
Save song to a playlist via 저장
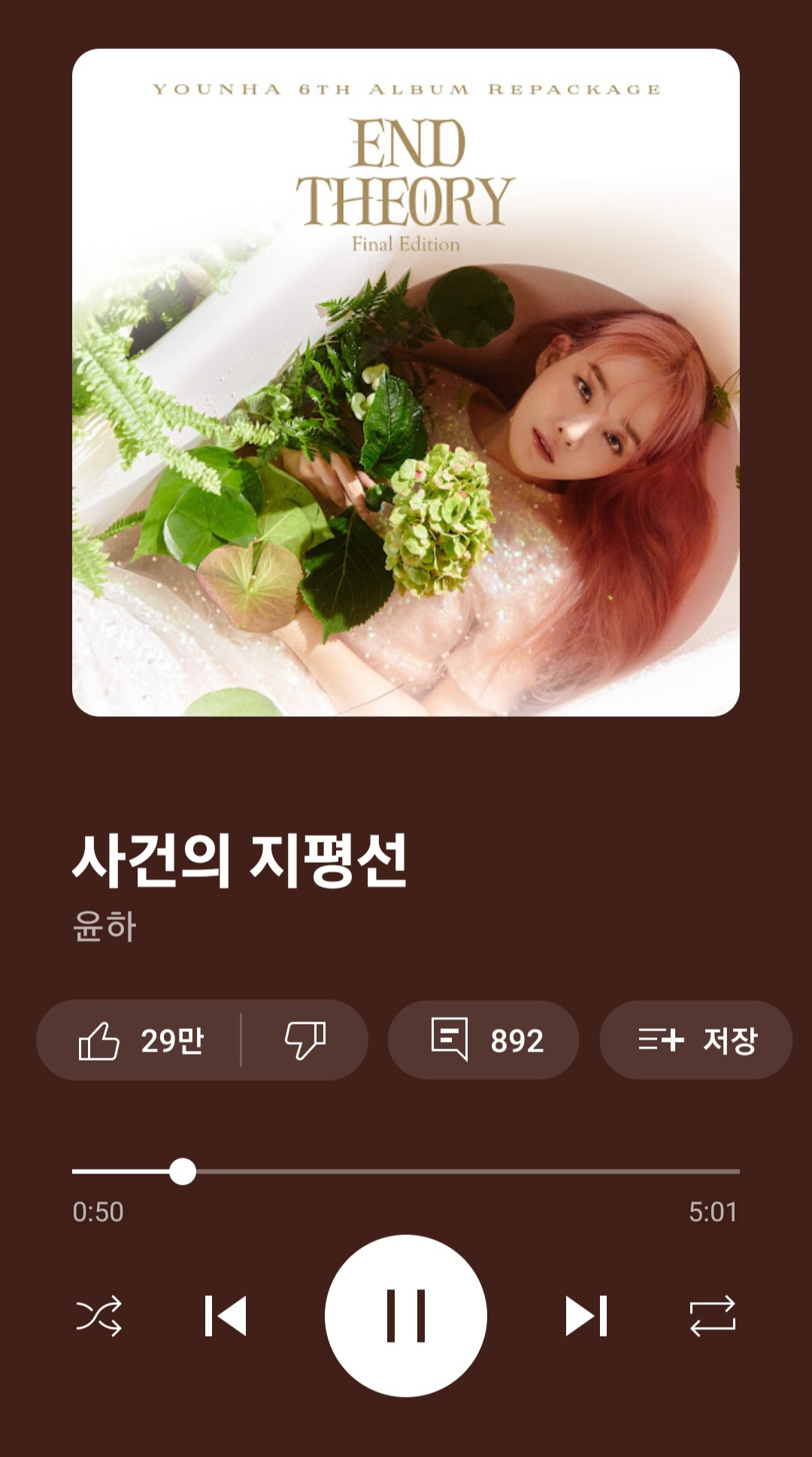(x=695, y=1040)
